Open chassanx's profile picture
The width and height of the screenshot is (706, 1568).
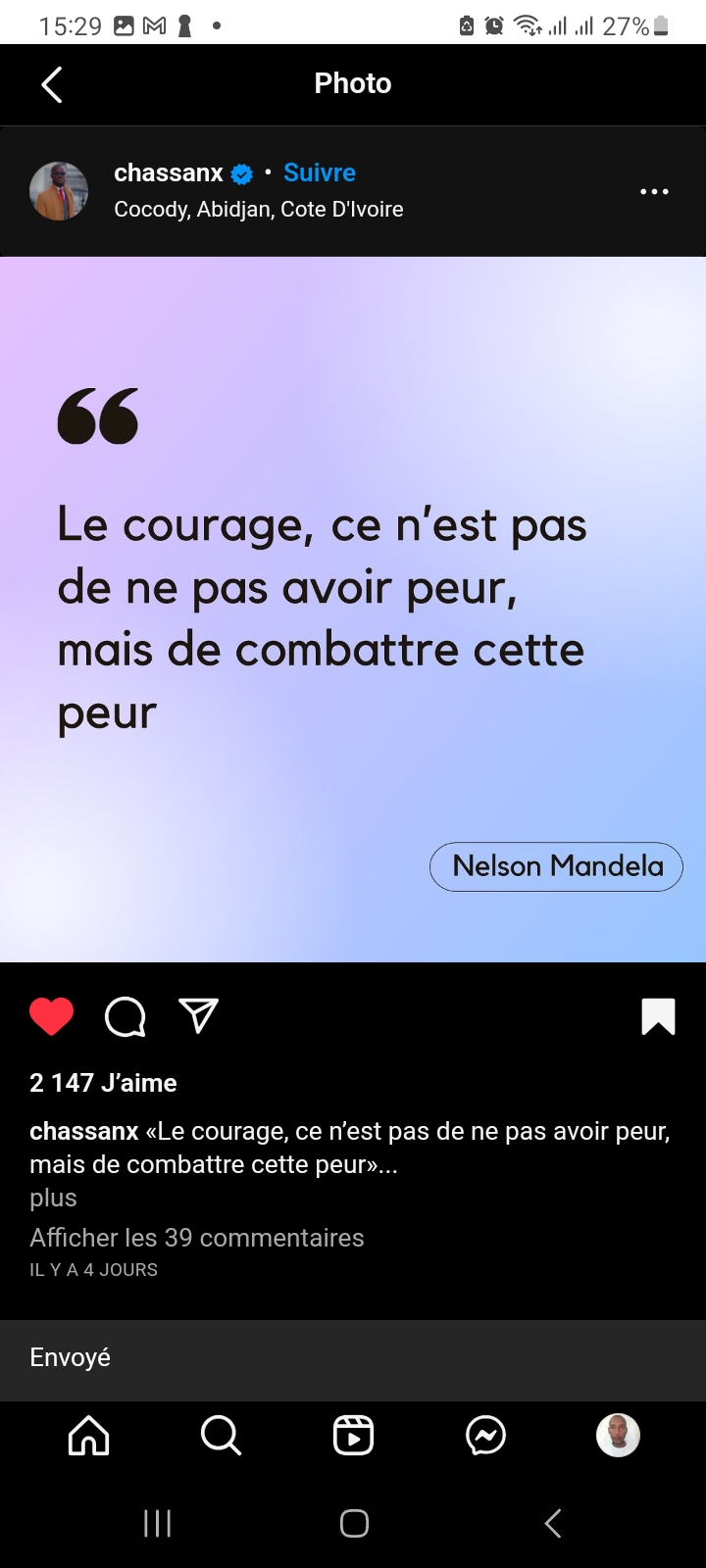point(59,191)
